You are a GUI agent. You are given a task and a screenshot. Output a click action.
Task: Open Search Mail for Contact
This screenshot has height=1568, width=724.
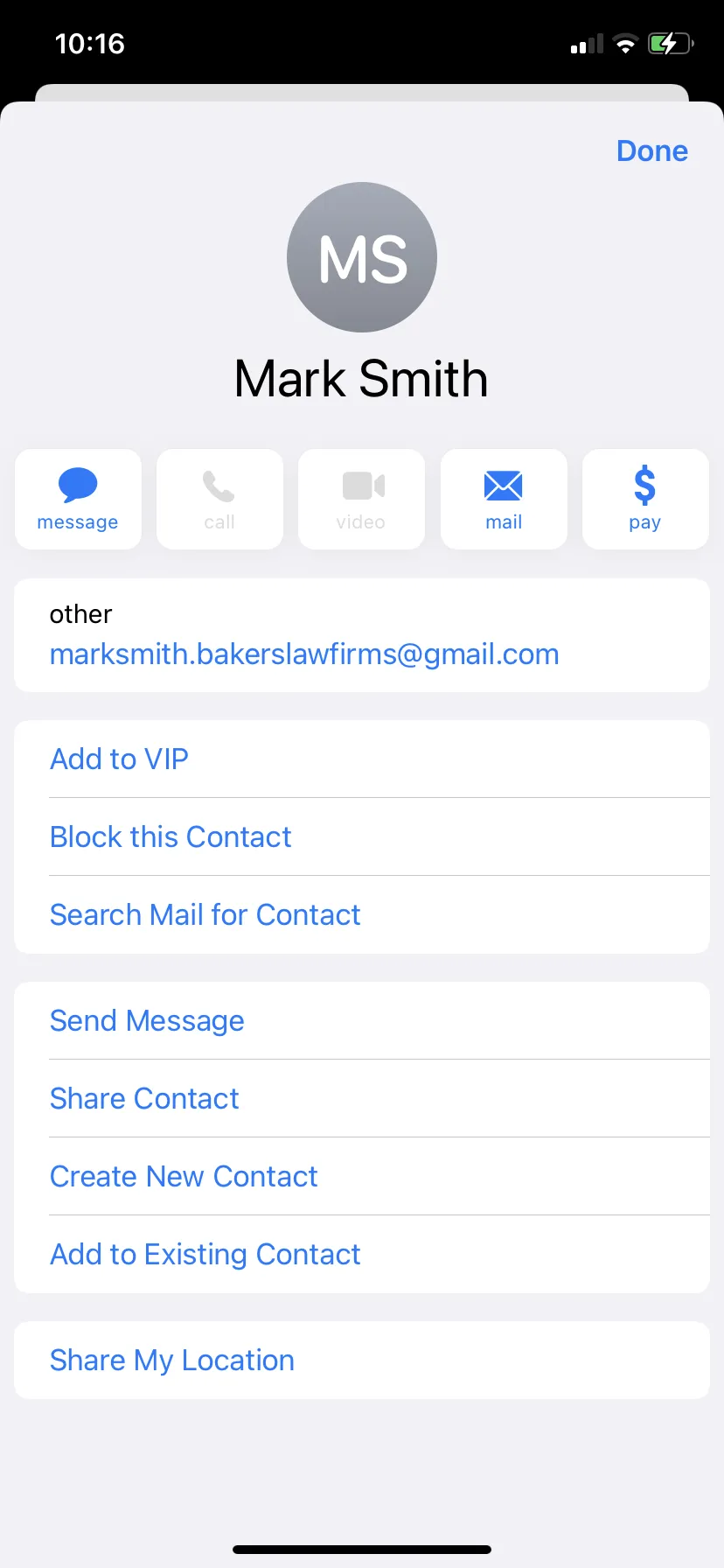pos(362,914)
